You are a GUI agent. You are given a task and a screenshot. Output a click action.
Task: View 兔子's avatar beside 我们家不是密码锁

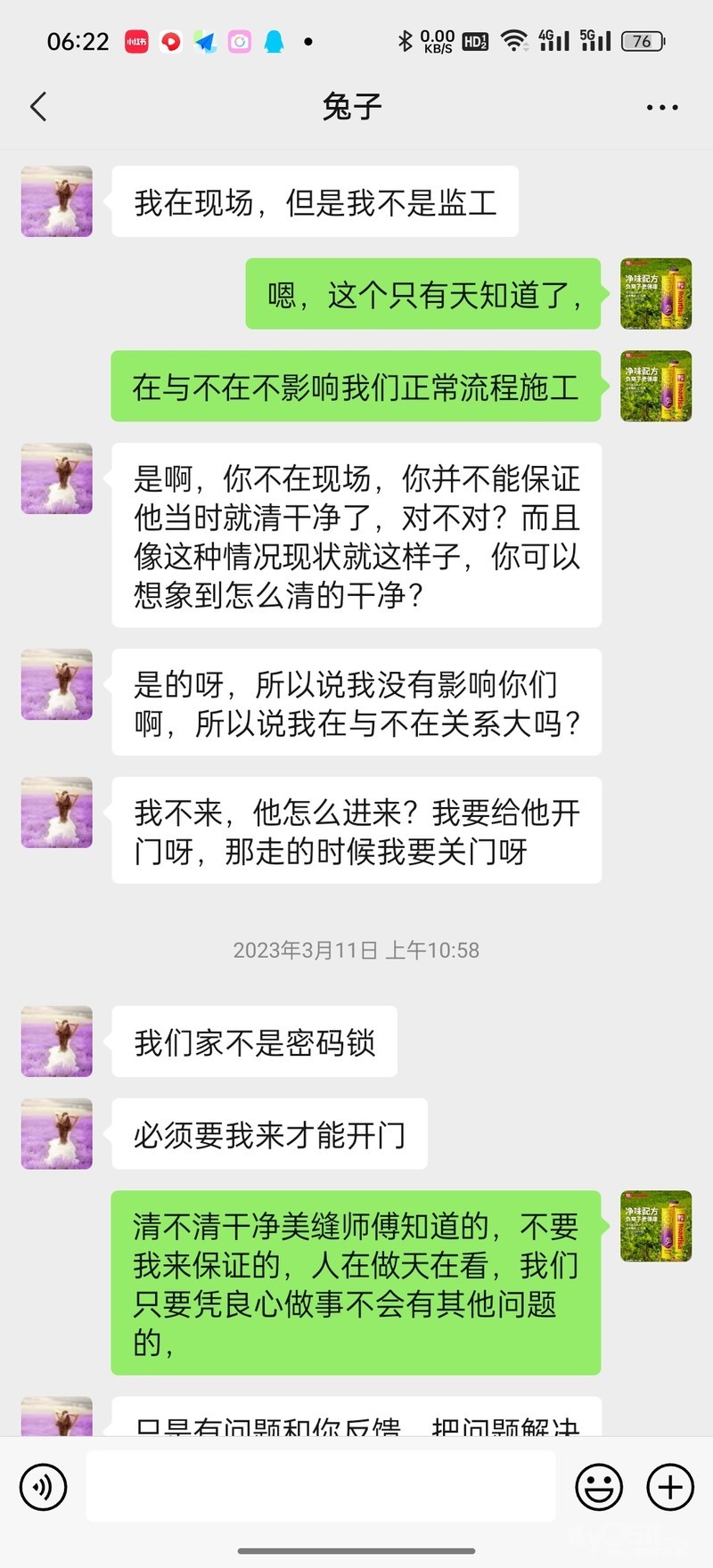57,1041
